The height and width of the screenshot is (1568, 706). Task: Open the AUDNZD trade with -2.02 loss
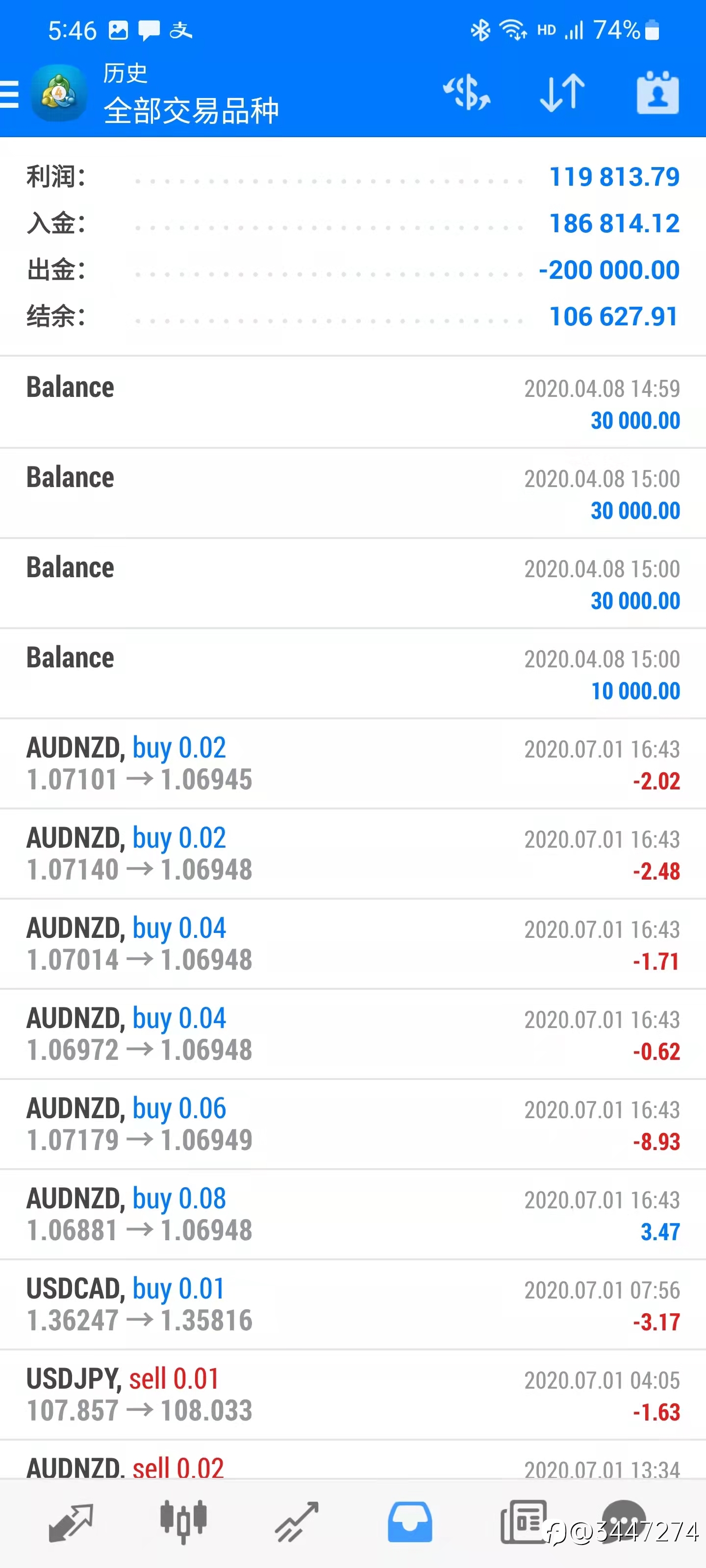(353, 764)
